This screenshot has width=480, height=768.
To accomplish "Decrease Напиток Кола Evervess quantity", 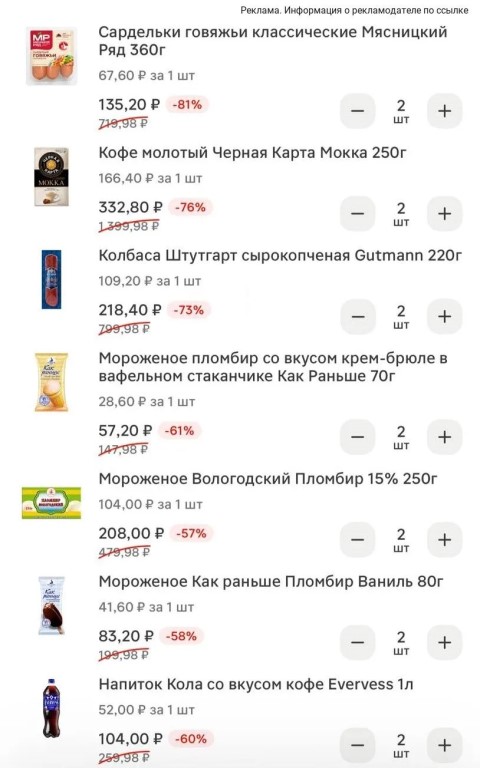I will 358,746.
